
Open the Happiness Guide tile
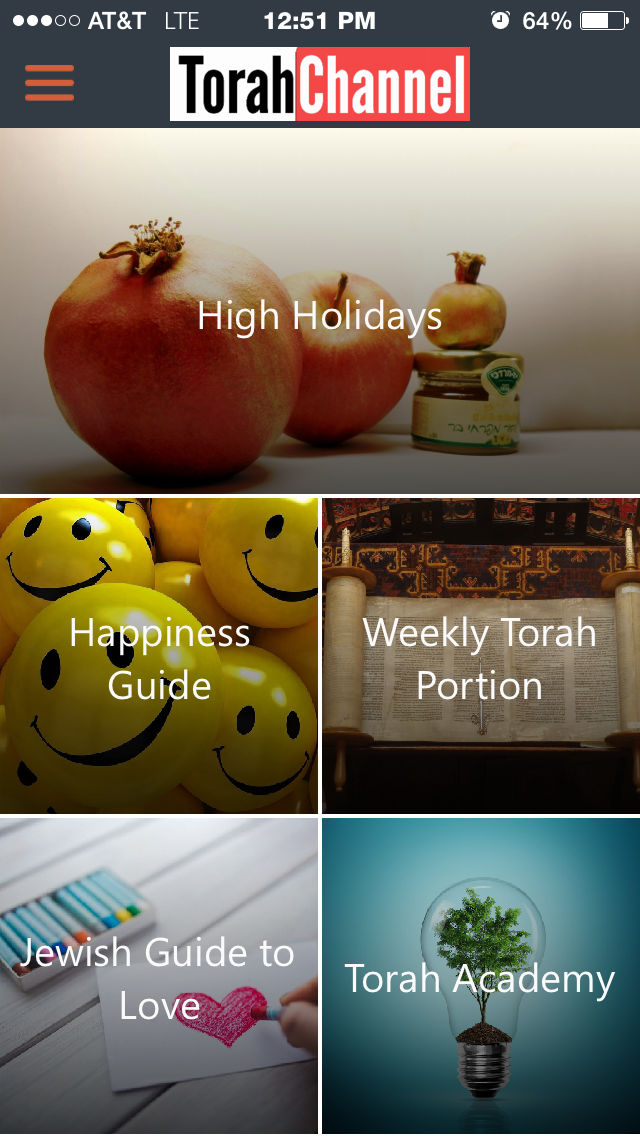(159, 656)
